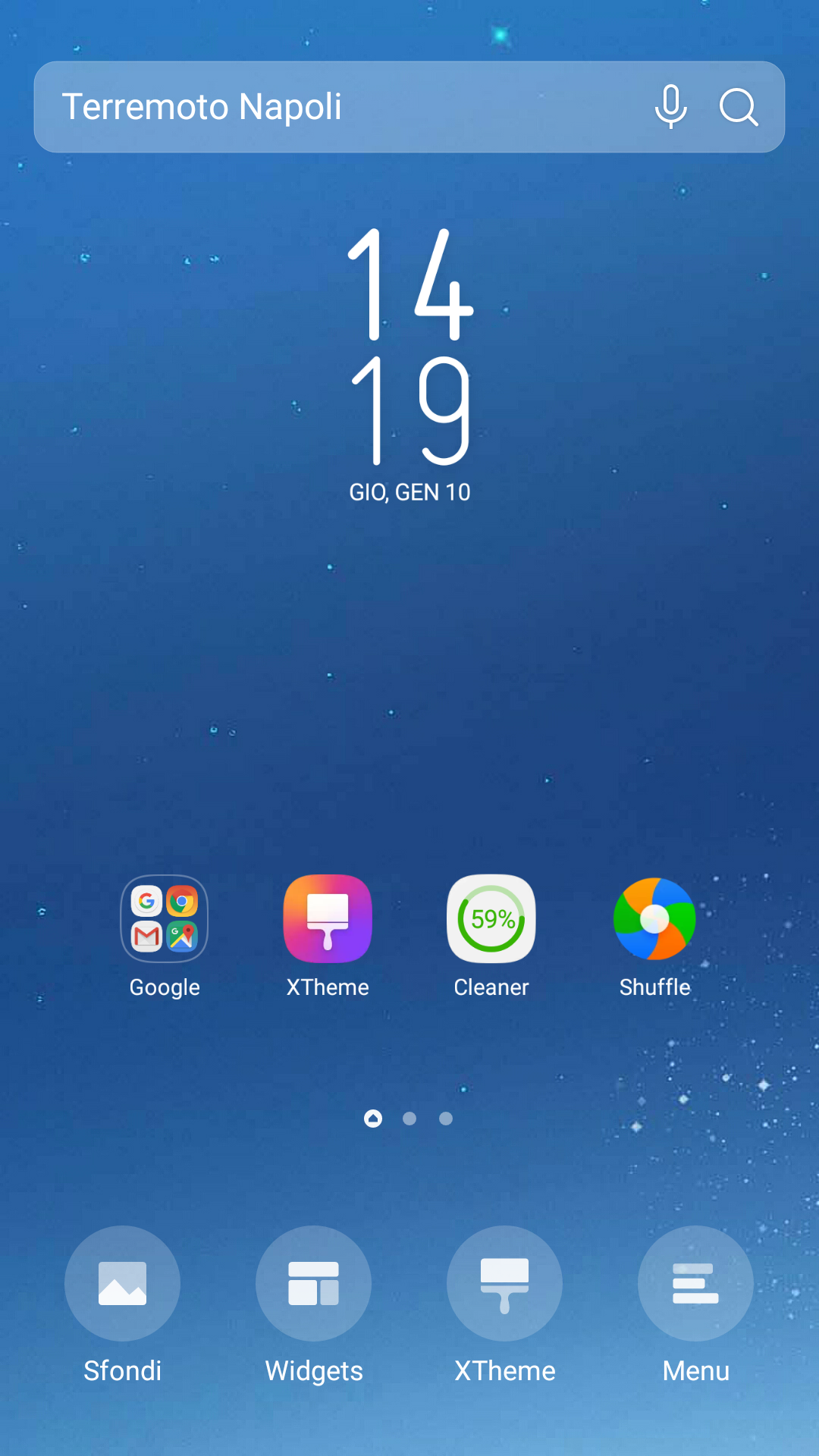Open Sfondi wallpaper options

[x=122, y=1283]
